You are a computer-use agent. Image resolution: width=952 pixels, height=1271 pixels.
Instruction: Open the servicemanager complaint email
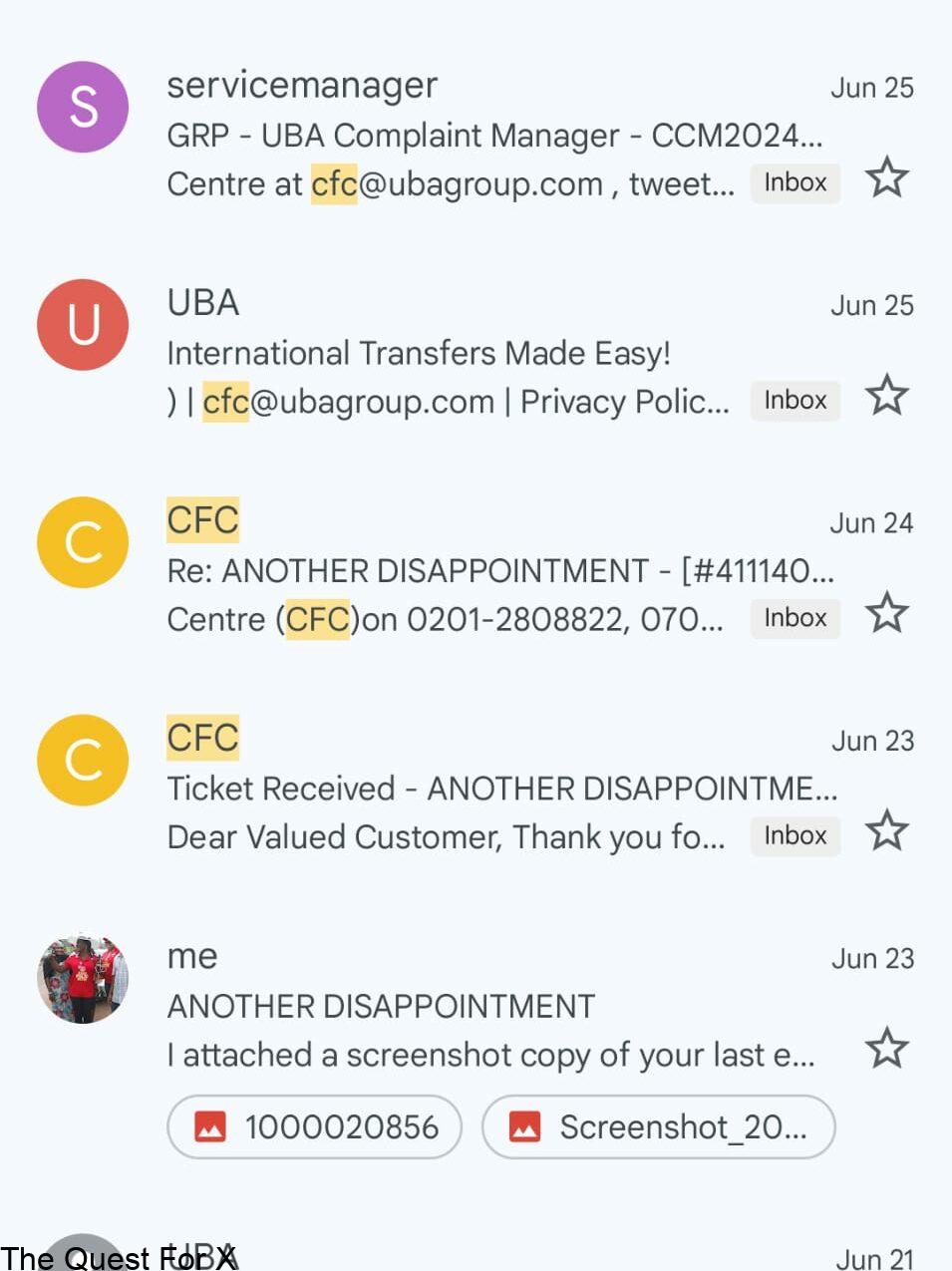click(493, 135)
